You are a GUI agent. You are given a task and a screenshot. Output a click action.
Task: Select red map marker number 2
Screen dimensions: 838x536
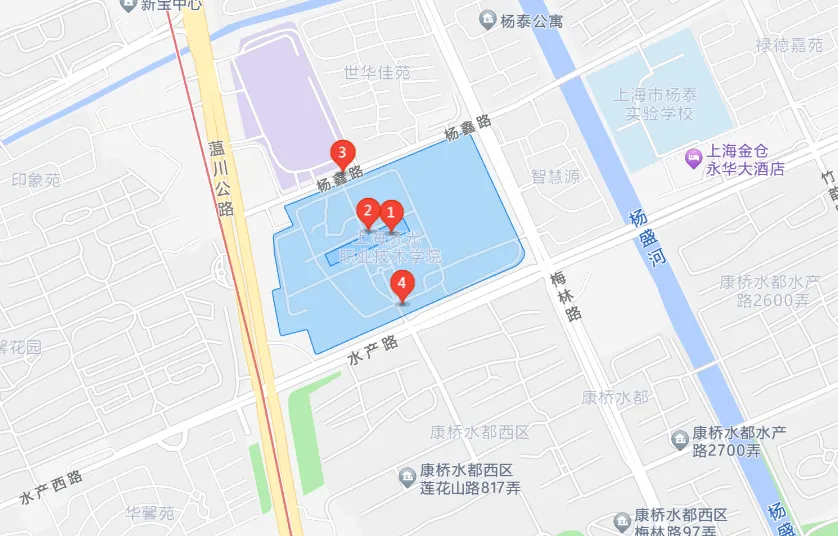[368, 210]
